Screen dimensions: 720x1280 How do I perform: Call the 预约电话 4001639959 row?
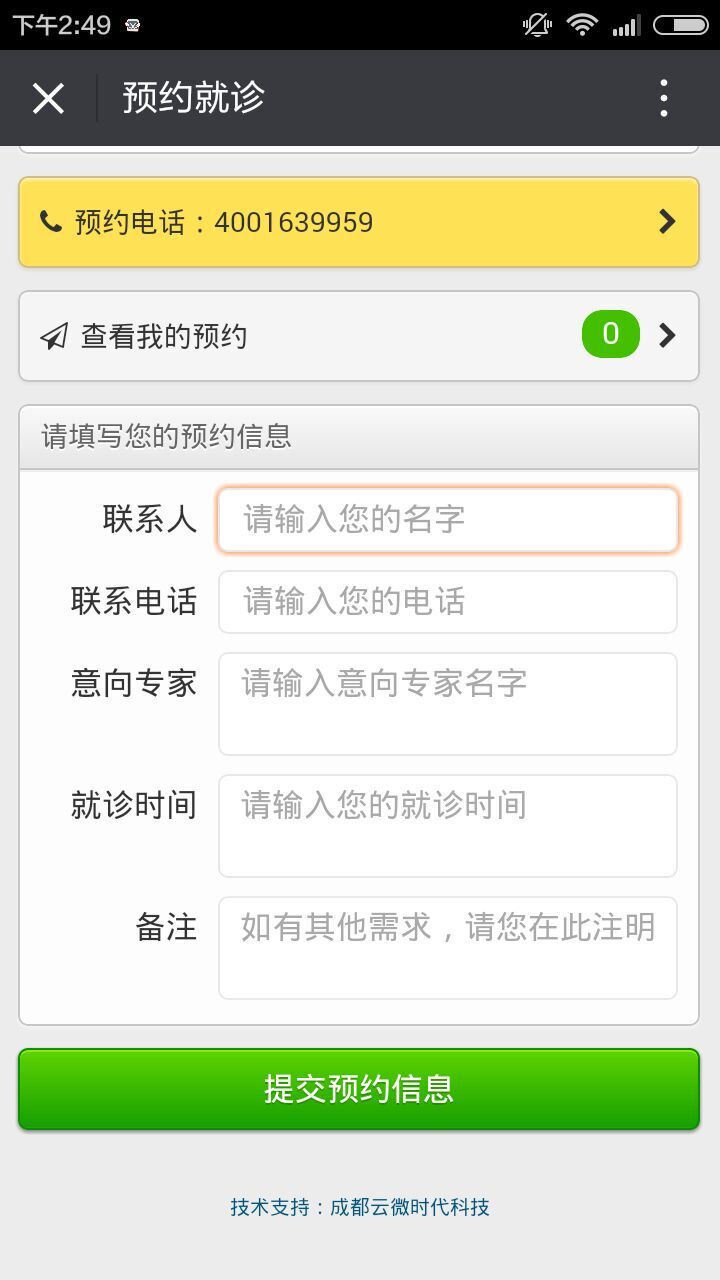click(359, 222)
